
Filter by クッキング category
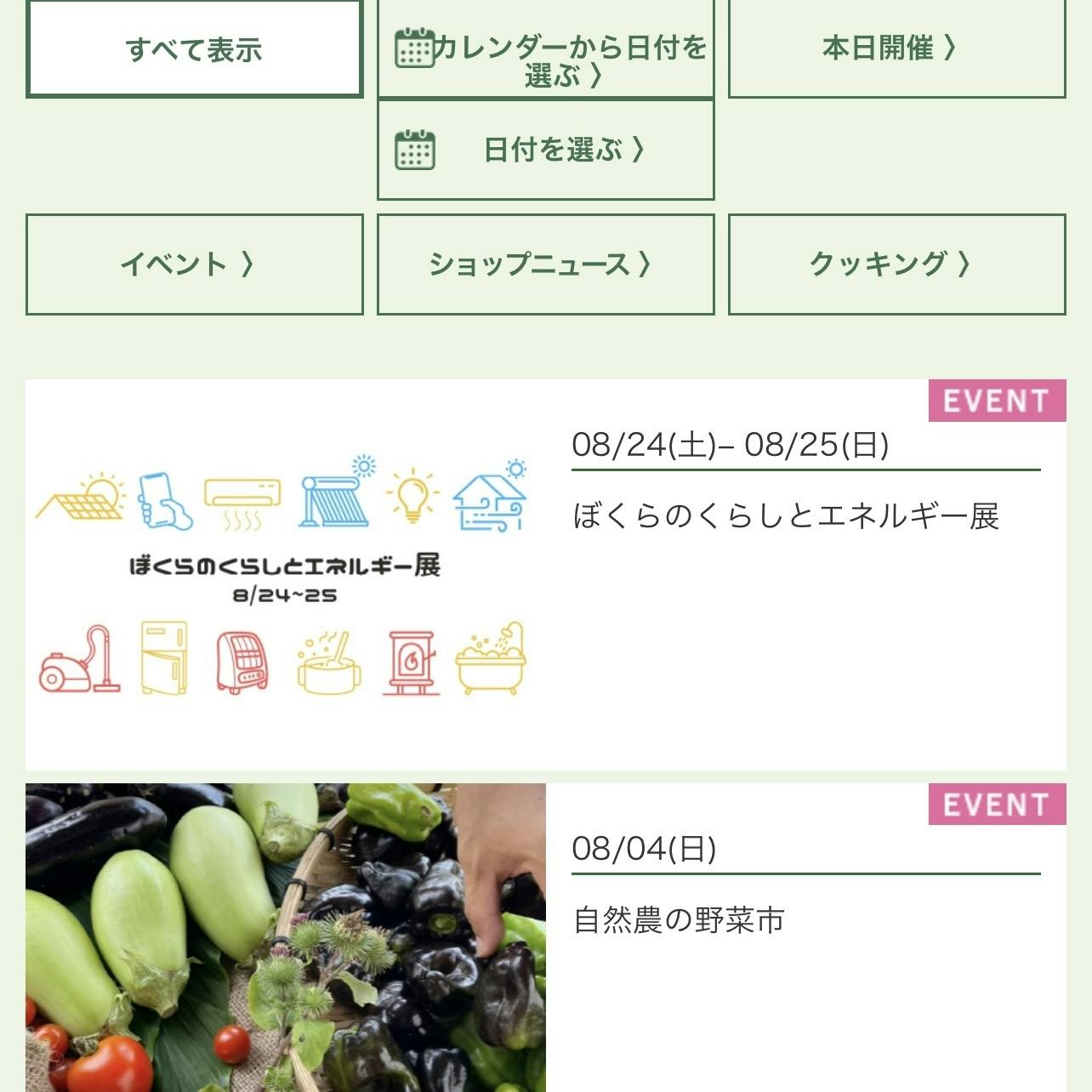coord(896,264)
